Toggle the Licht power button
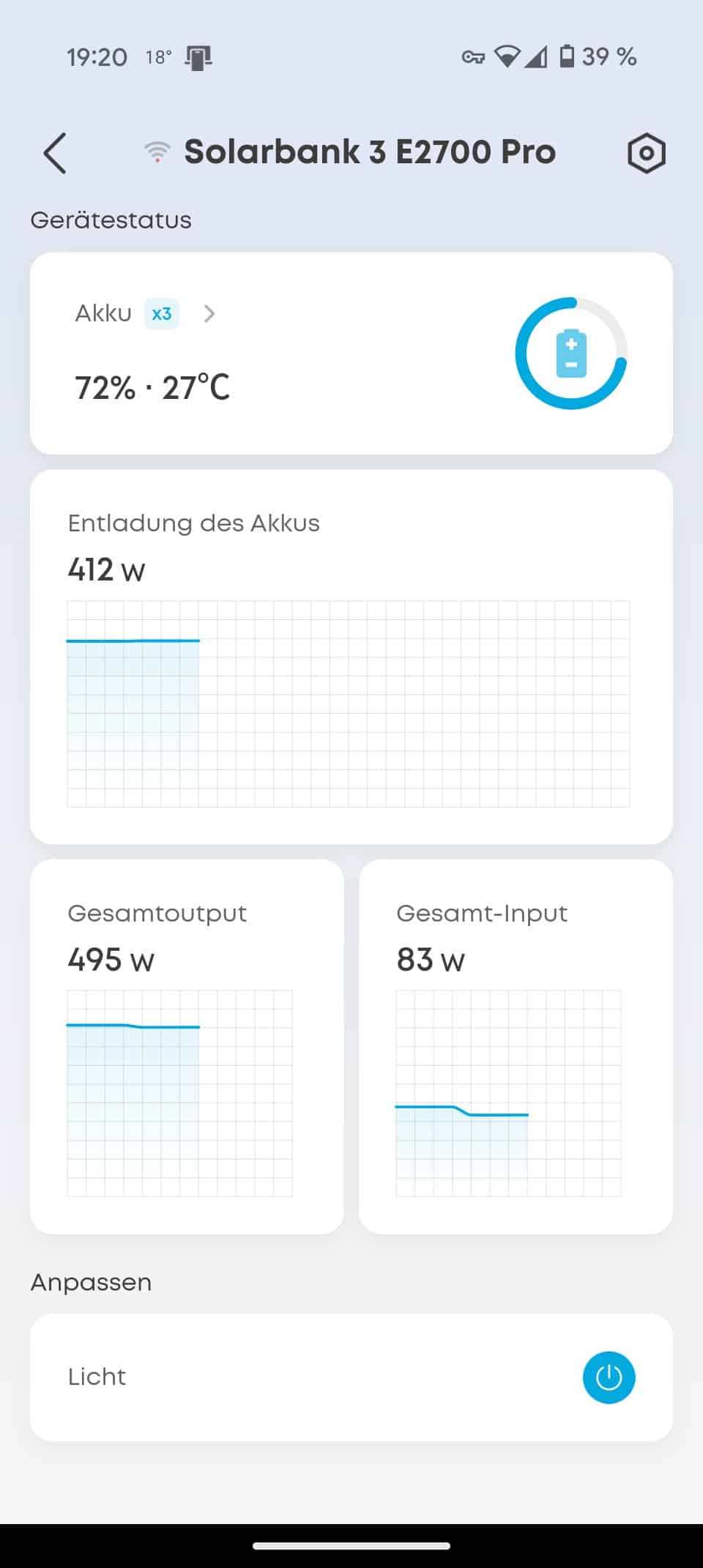703x1568 pixels. pyautogui.click(x=609, y=1377)
